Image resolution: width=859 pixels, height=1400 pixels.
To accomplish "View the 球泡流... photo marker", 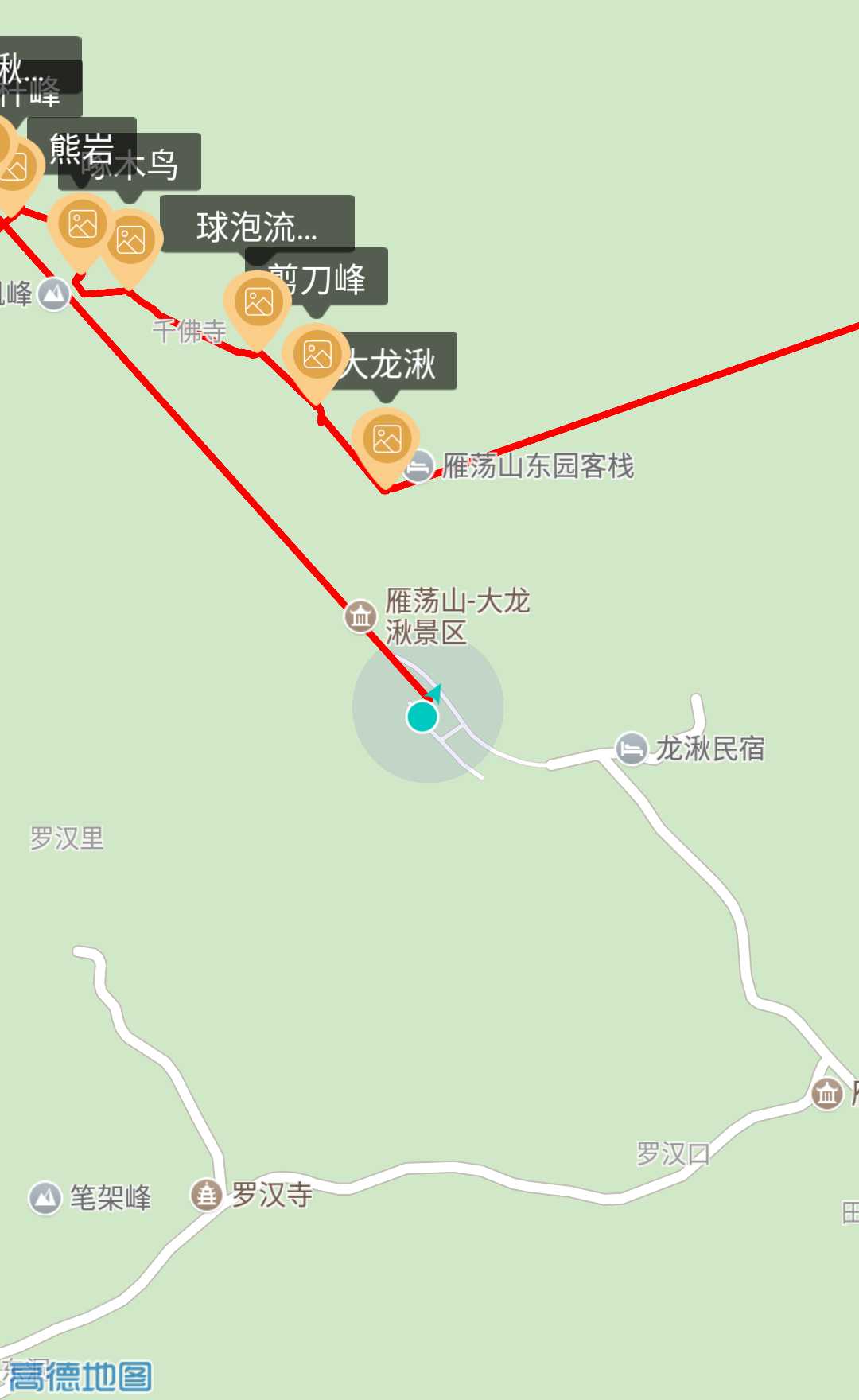I will [258, 302].
